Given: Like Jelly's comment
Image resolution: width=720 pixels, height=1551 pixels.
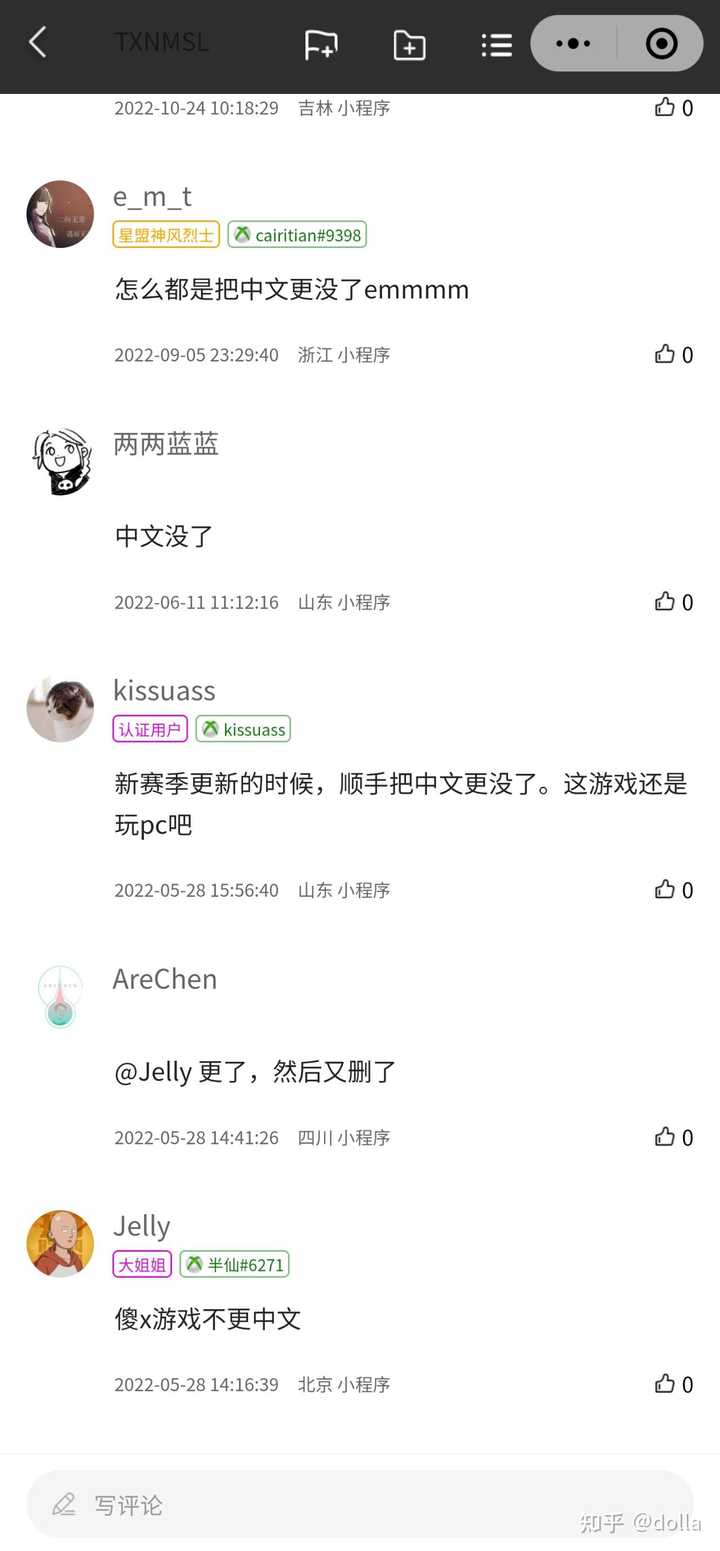Looking at the screenshot, I should click(666, 1384).
